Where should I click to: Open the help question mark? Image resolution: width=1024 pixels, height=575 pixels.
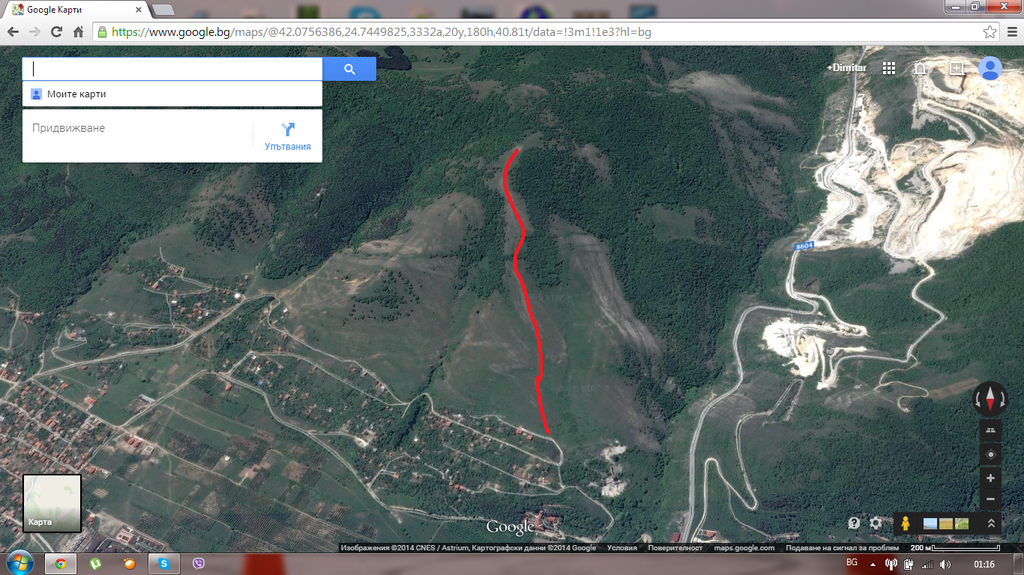pos(854,523)
